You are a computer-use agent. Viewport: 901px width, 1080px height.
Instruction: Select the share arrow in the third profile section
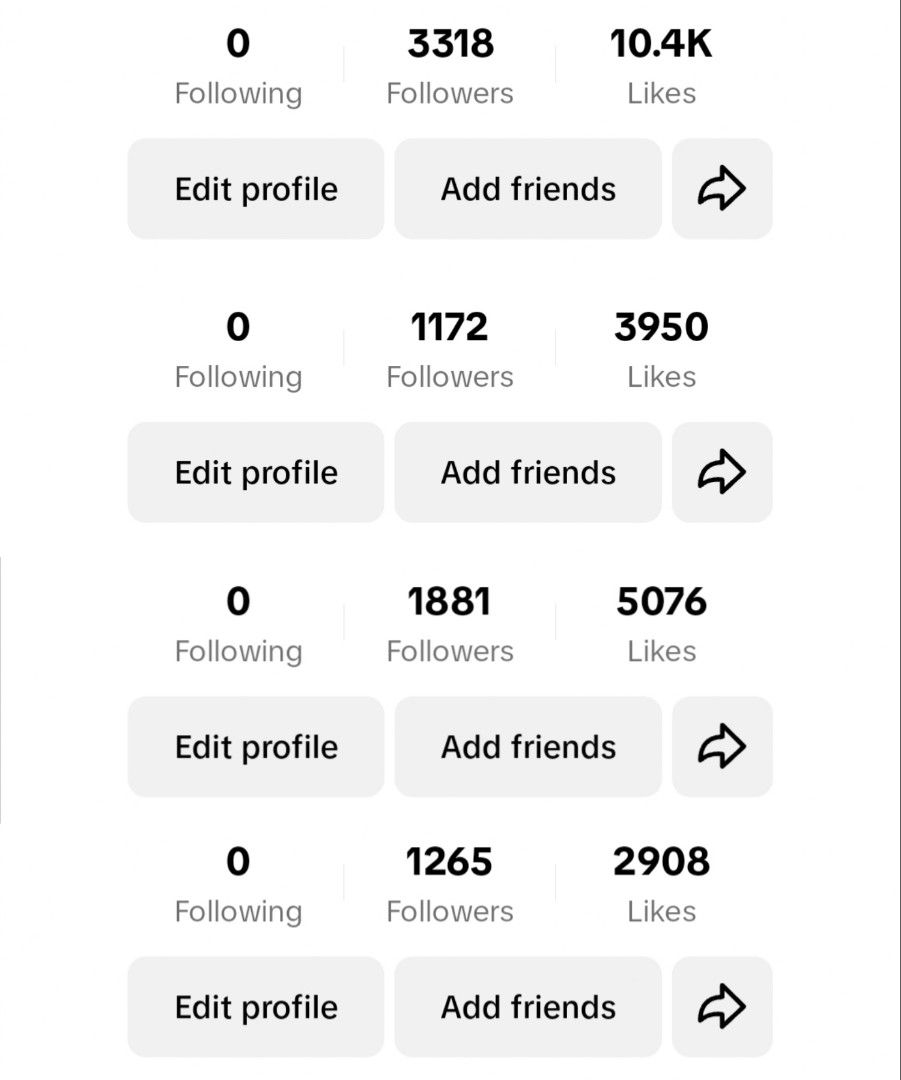722,746
